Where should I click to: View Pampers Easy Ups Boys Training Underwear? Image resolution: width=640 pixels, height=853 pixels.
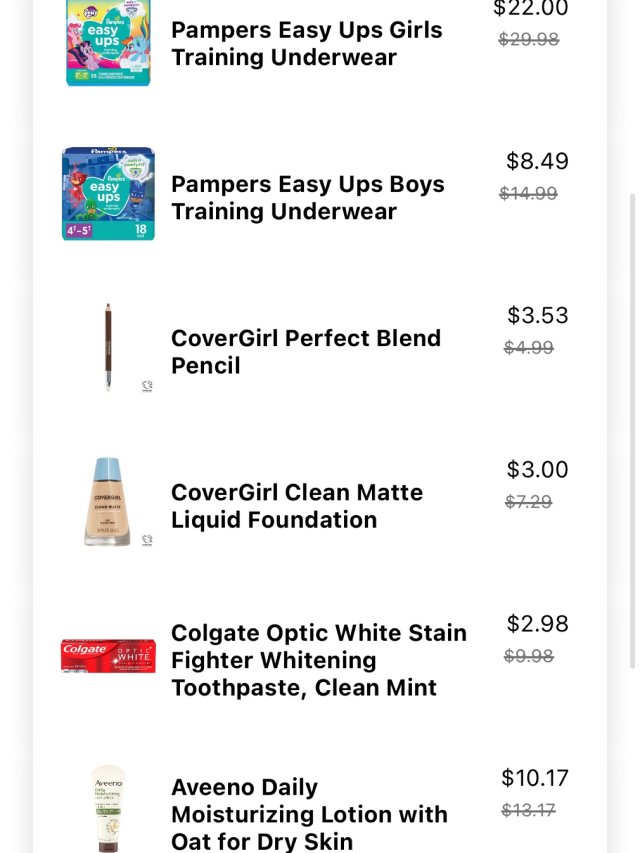pos(307,198)
